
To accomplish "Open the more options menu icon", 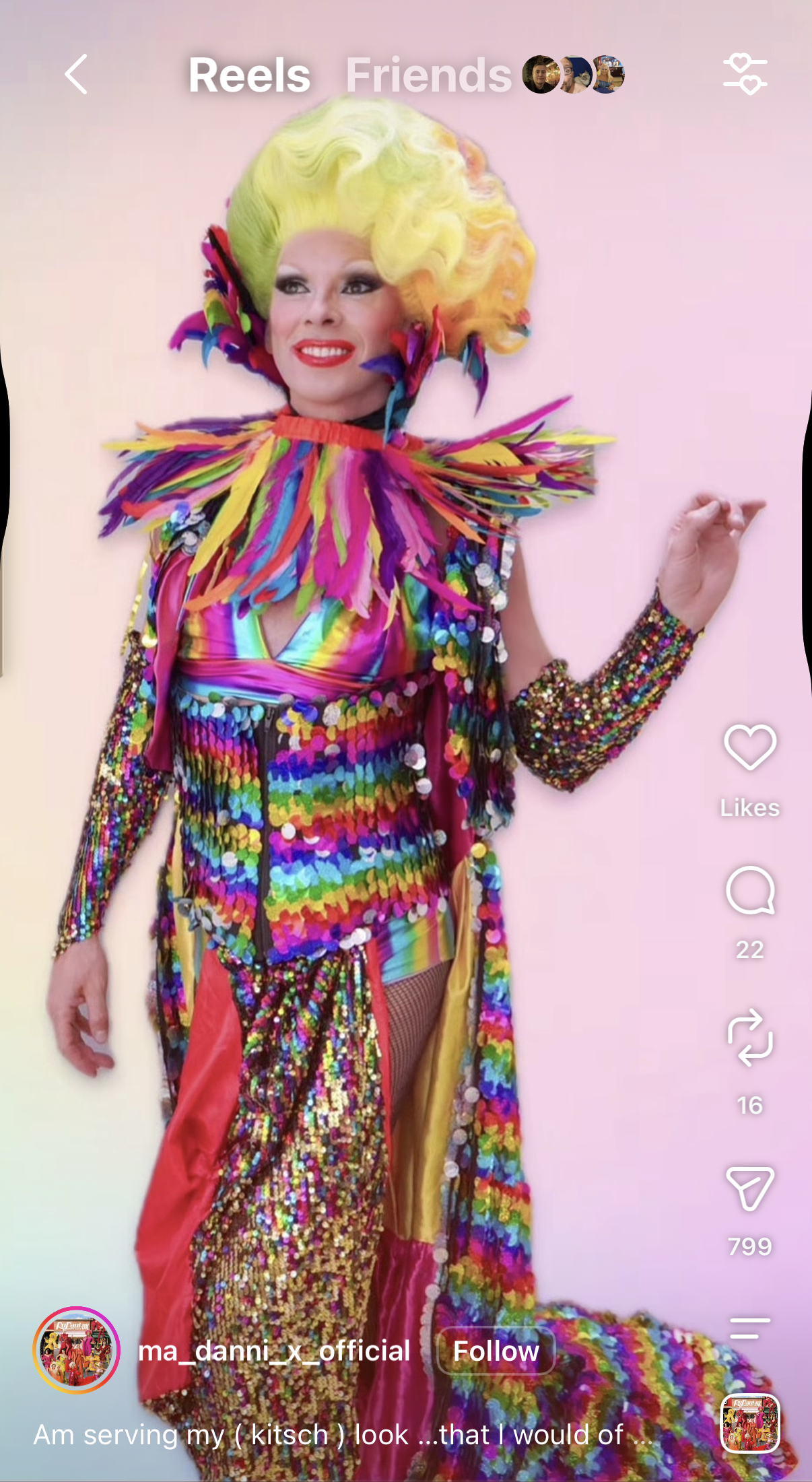I will point(750,1328).
